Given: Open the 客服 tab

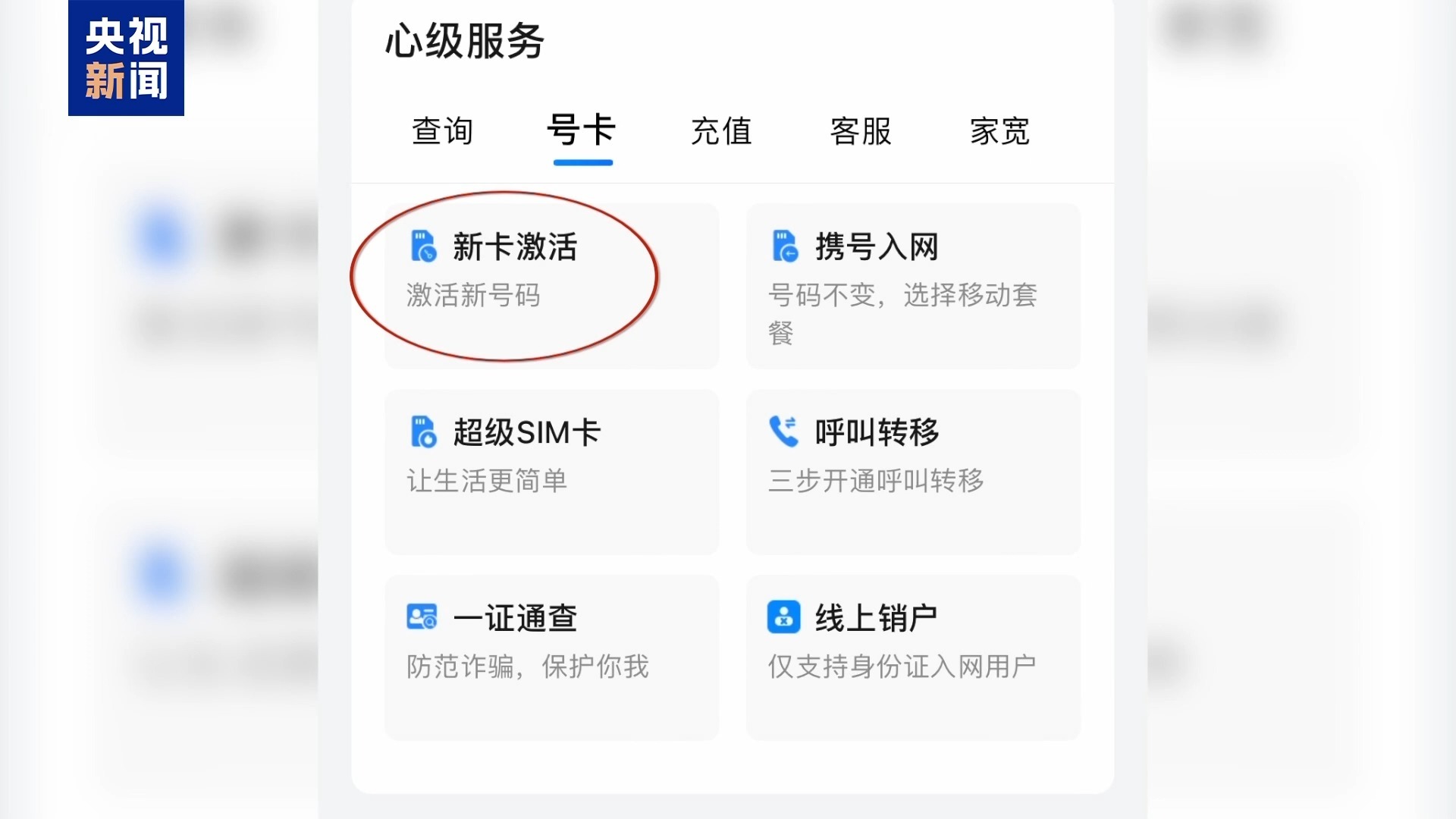Looking at the screenshot, I should tap(861, 131).
